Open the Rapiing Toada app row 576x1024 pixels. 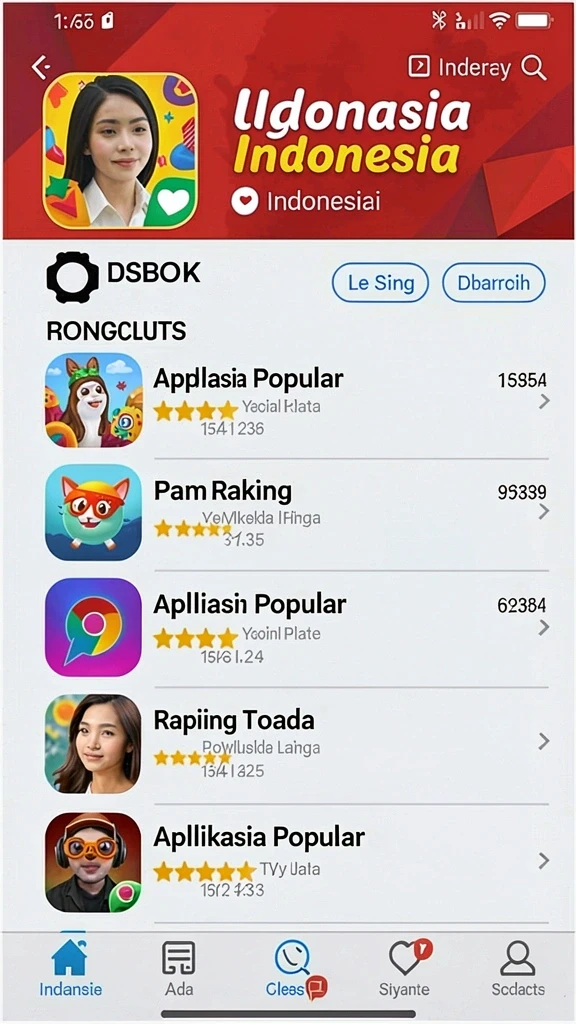[298, 743]
